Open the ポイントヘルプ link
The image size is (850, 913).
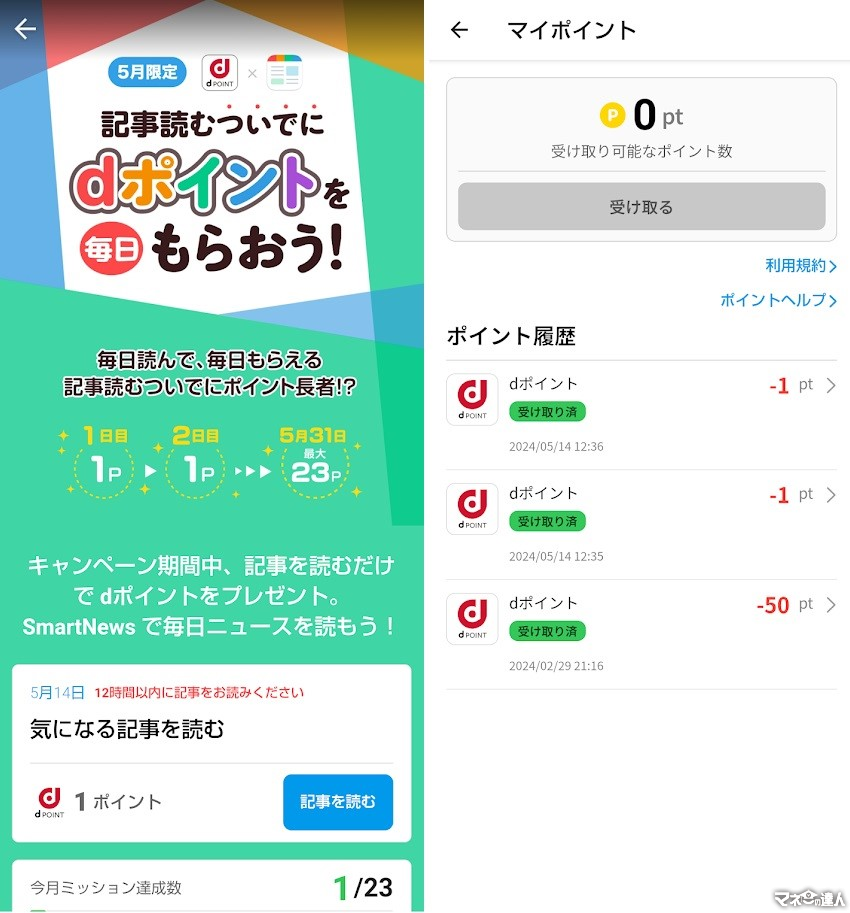tap(778, 300)
